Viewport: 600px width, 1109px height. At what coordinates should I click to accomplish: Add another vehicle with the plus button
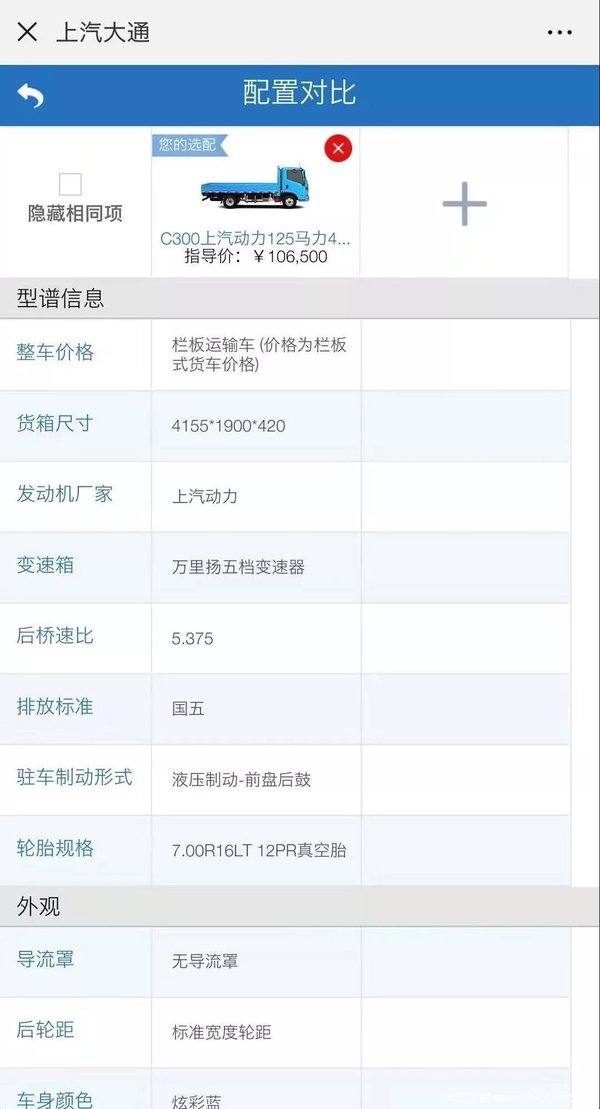464,204
